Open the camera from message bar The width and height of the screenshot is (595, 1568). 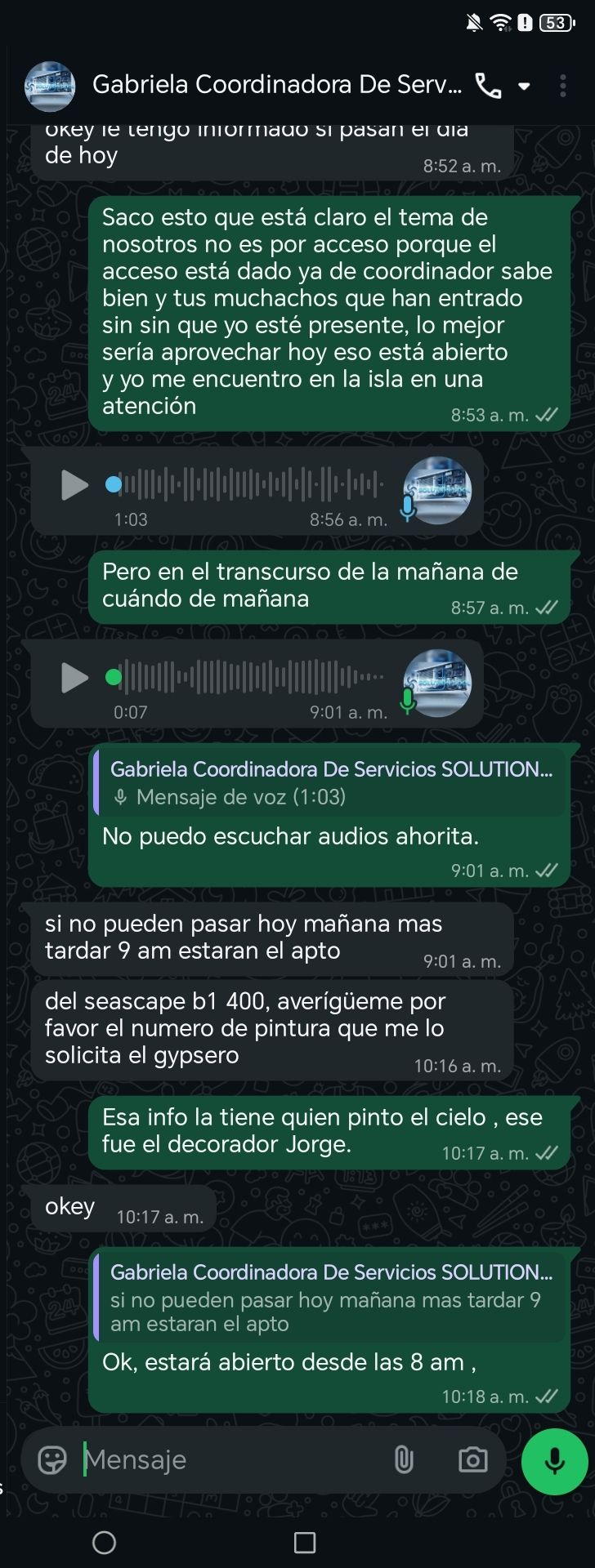click(472, 1459)
